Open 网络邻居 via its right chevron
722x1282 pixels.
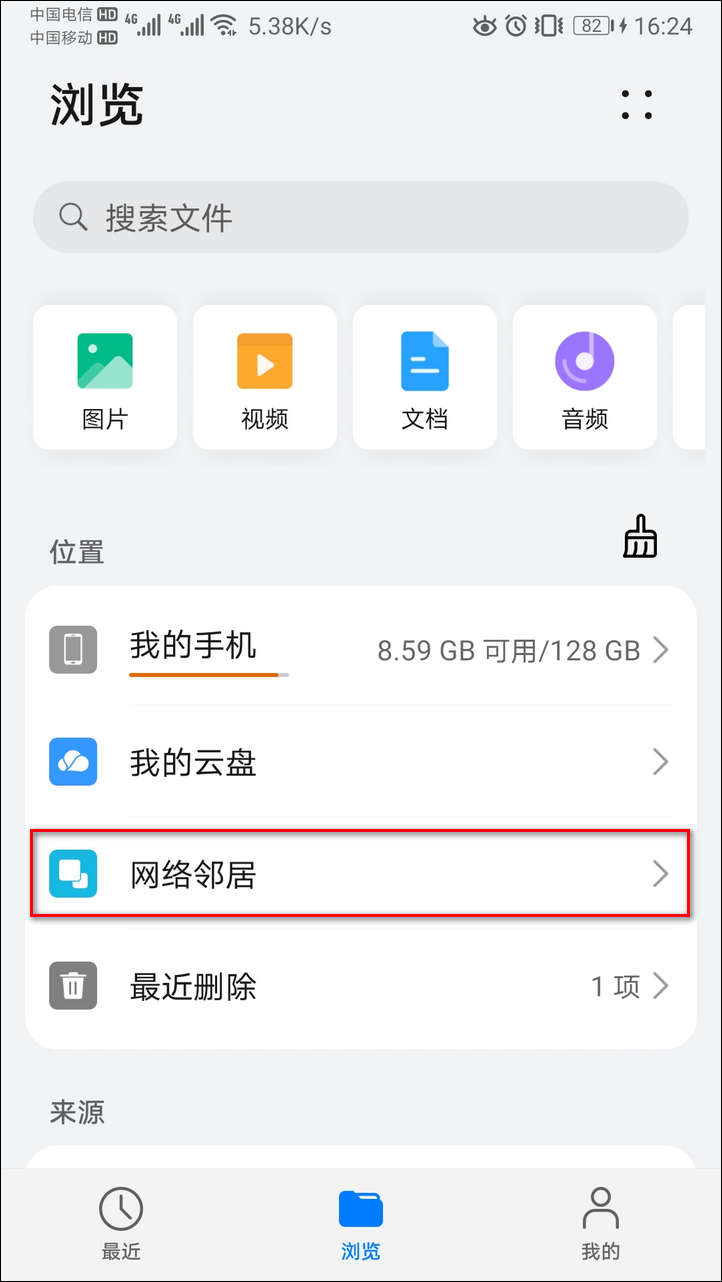click(661, 874)
